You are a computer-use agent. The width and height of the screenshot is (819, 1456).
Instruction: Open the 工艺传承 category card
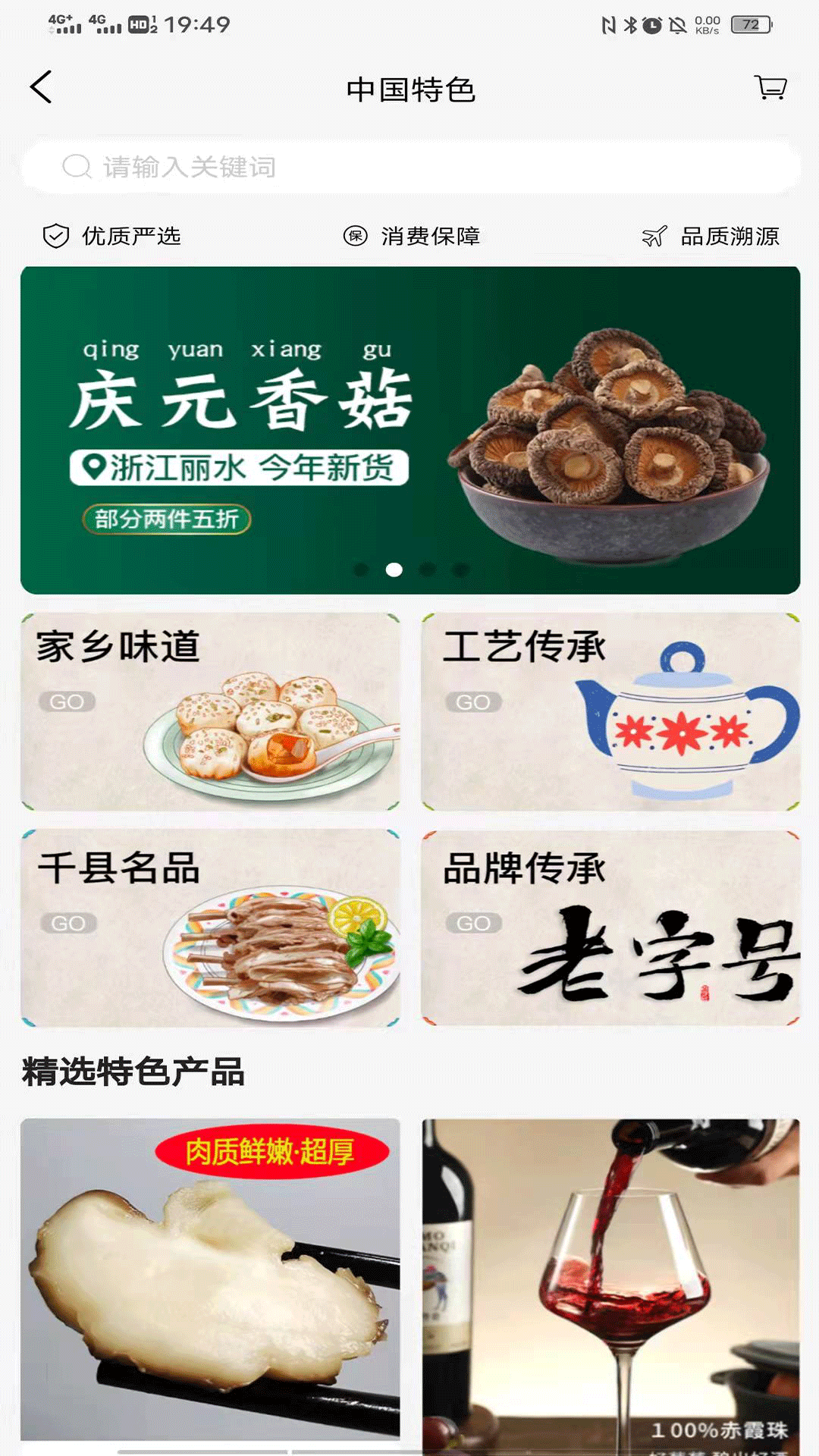tap(610, 711)
